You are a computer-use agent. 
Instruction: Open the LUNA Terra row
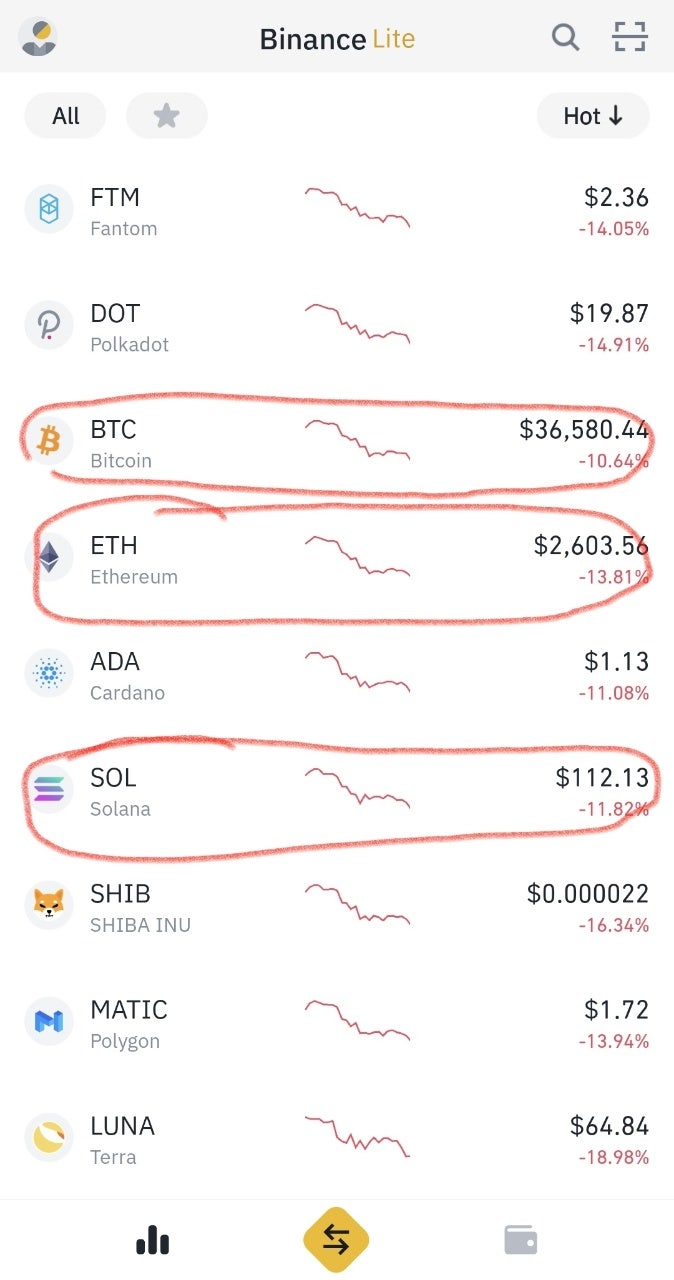pyautogui.click(x=337, y=1139)
